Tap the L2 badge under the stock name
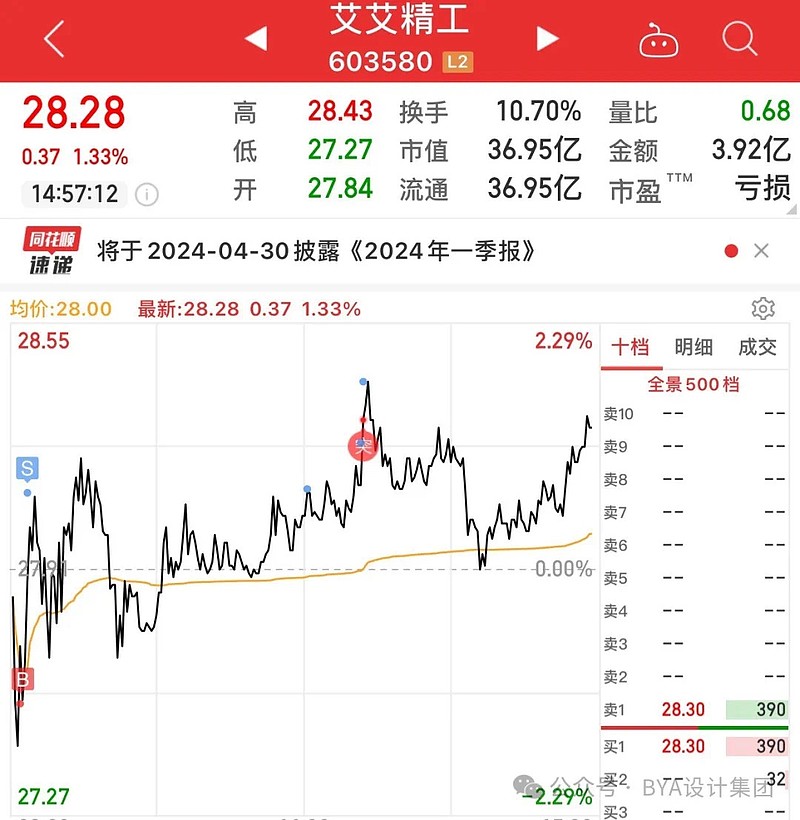Image resolution: width=800 pixels, height=820 pixels. click(455, 61)
